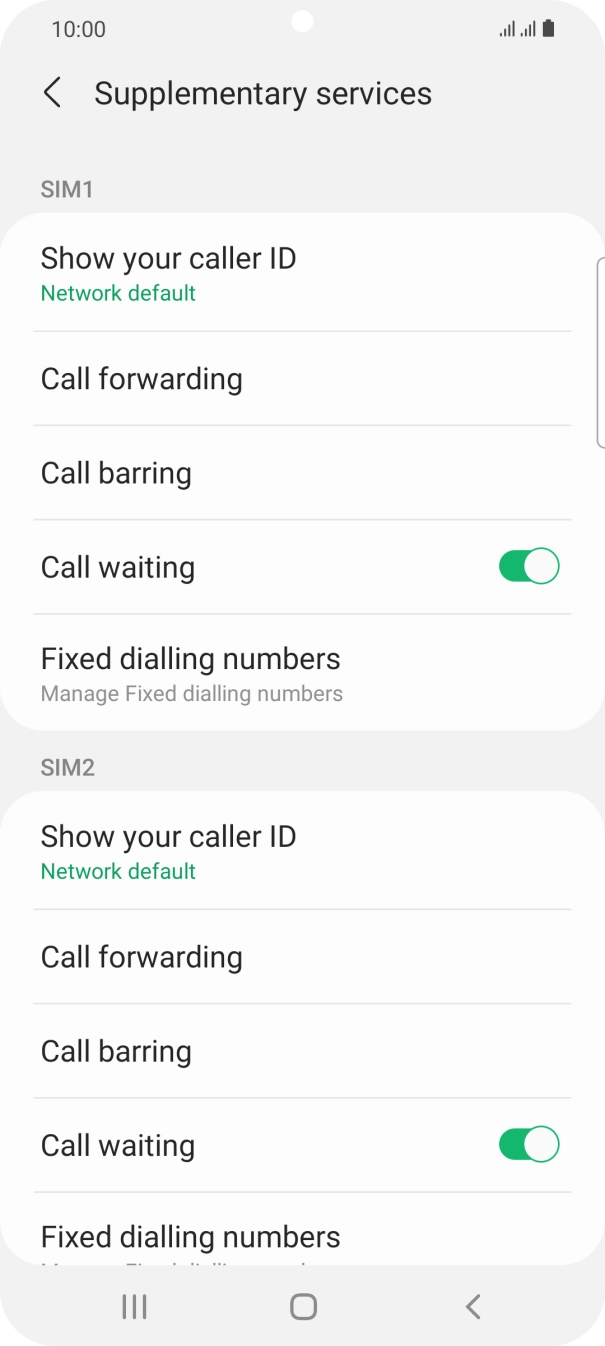Open Show your caller ID for SIM1
The height and width of the screenshot is (1346, 605).
coord(300,273)
